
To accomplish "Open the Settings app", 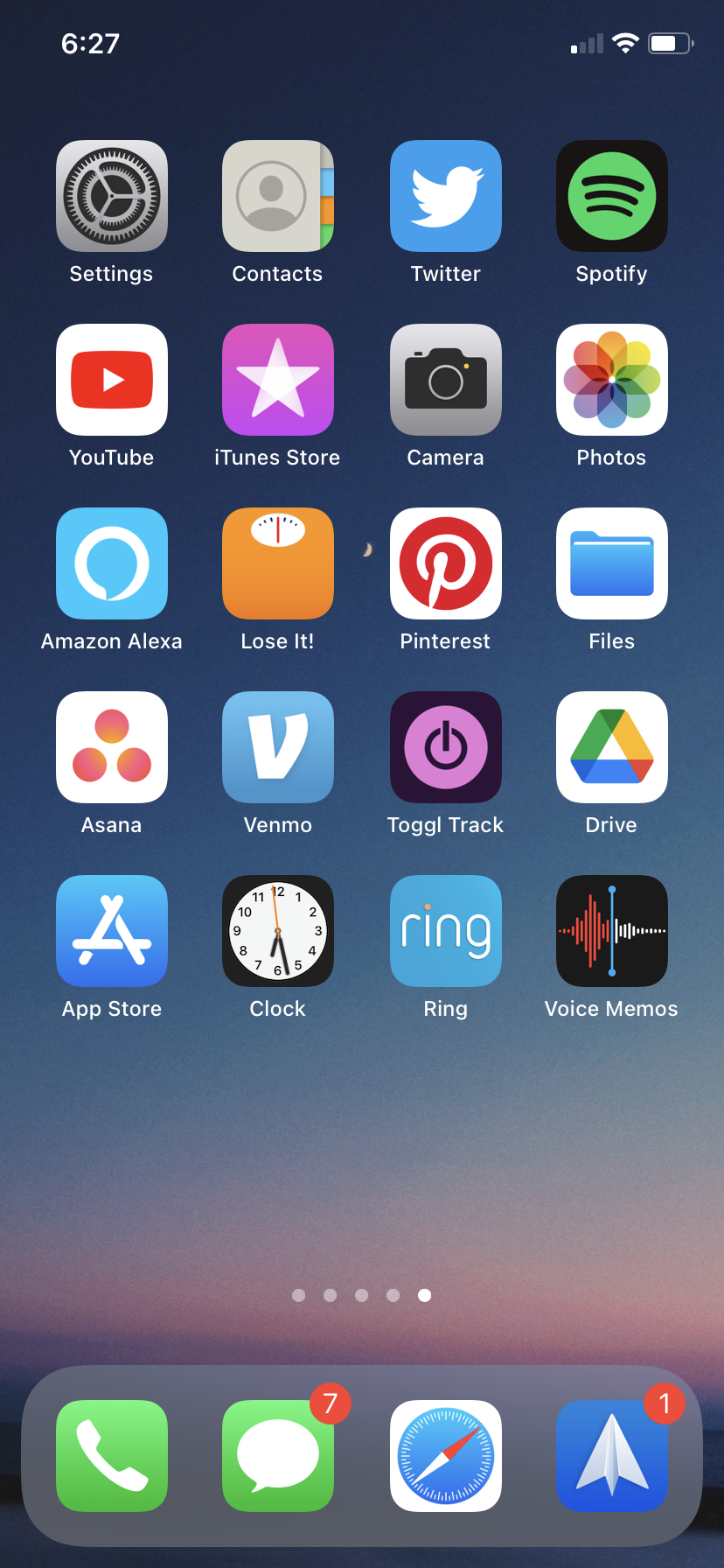I will [x=112, y=196].
